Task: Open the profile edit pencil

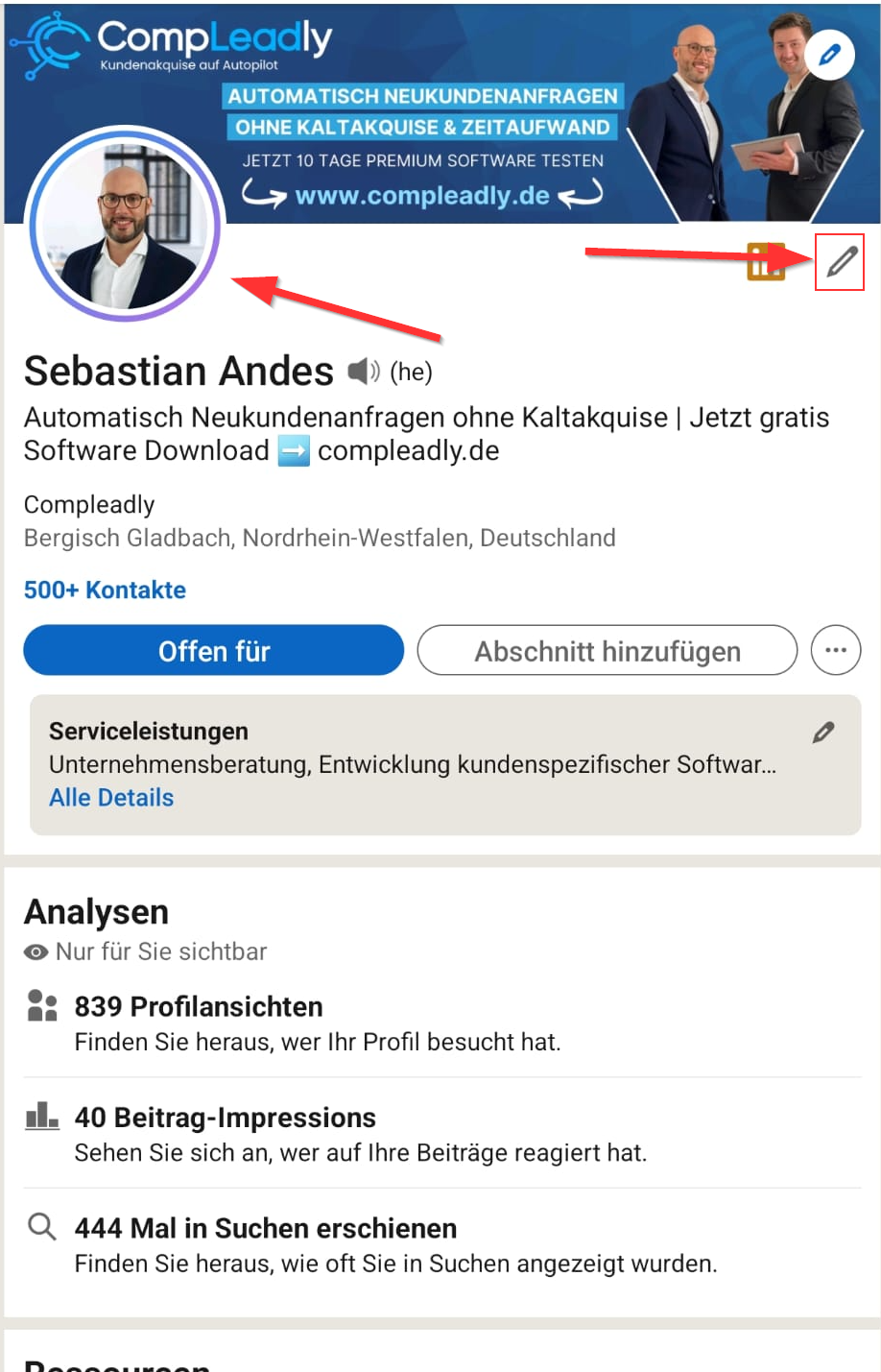Action: coord(841,261)
